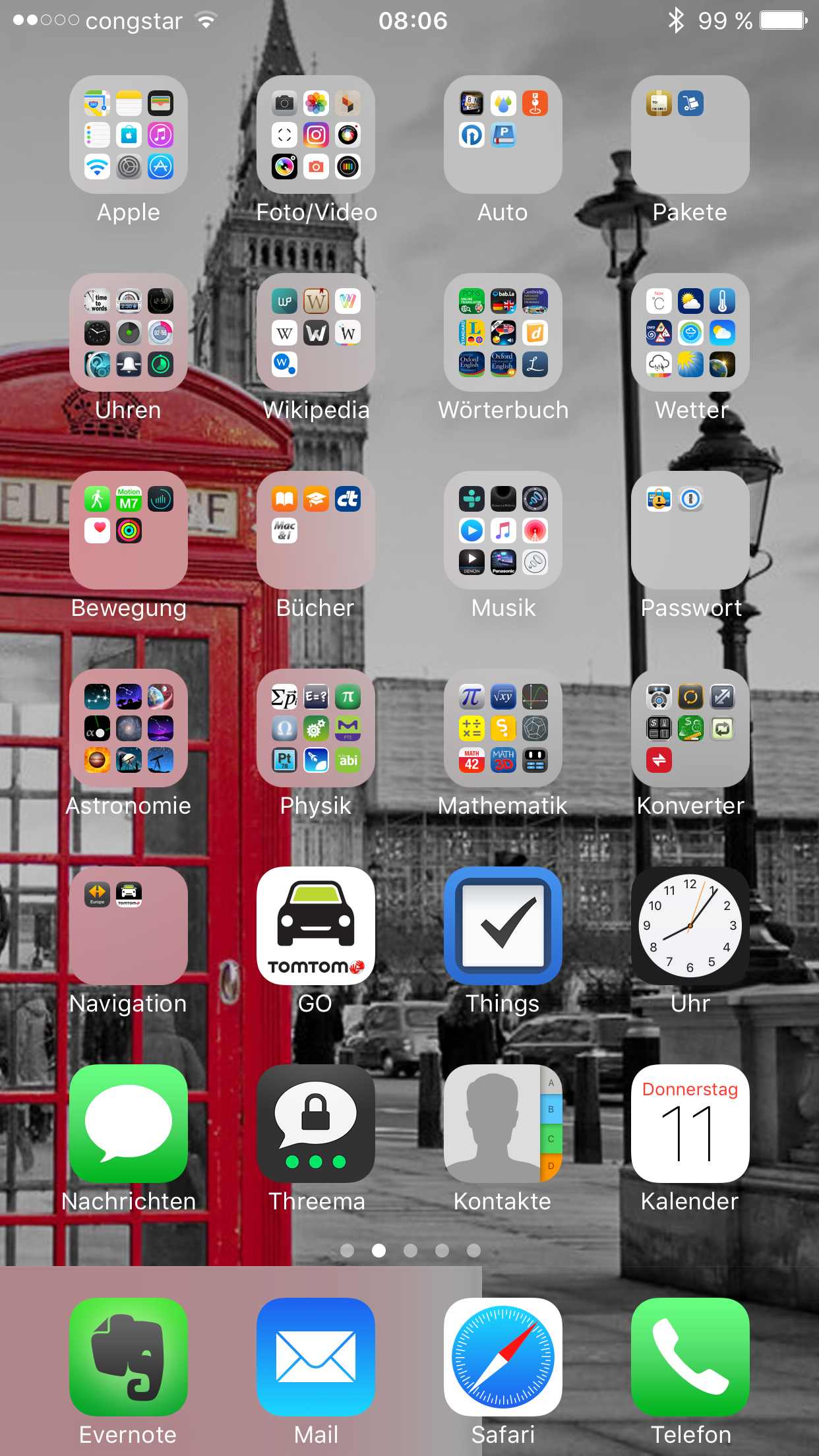Screen dimensions: 819x1456
Task: Open the Musik folder
Action: [503, 530]
